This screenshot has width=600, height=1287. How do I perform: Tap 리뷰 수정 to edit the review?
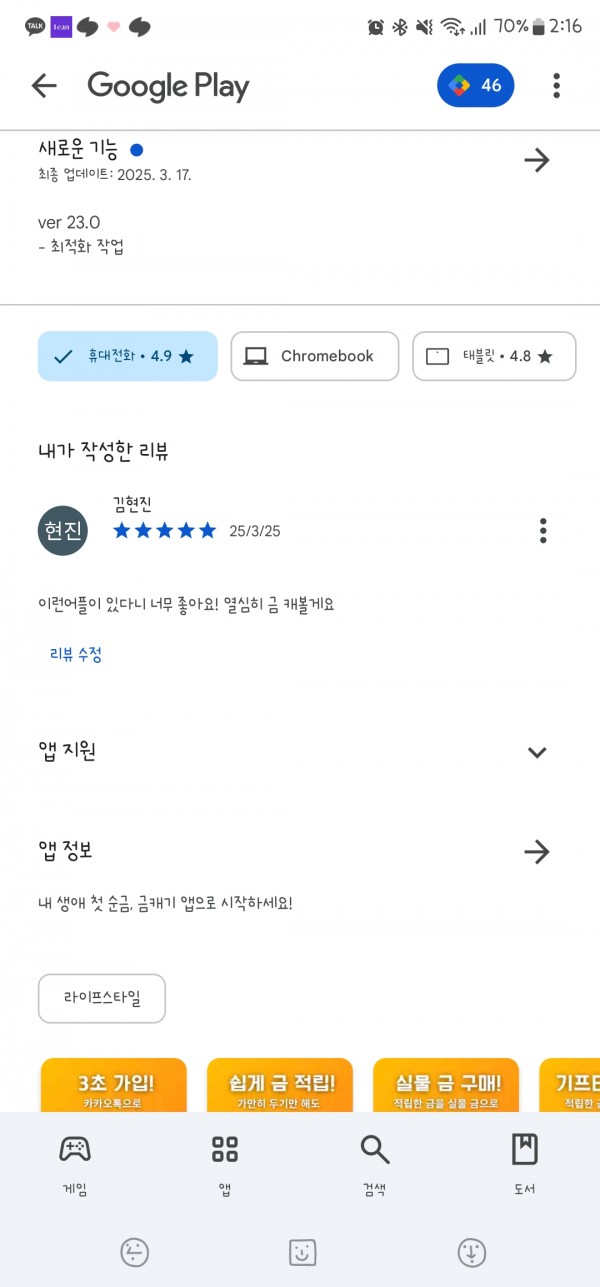click(x=76, y=655)
